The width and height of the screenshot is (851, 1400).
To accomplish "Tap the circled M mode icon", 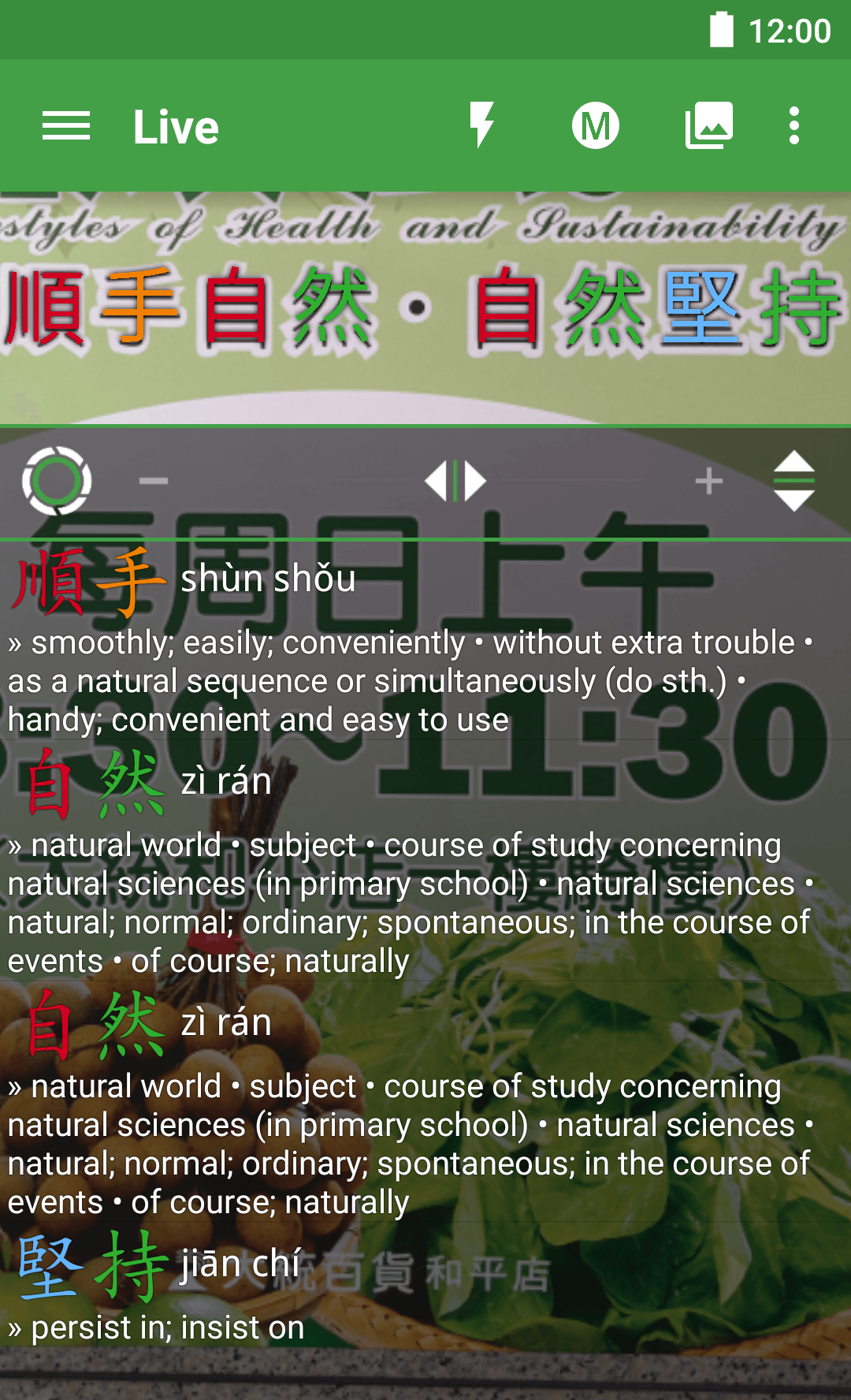I will (x=595, y=126).
